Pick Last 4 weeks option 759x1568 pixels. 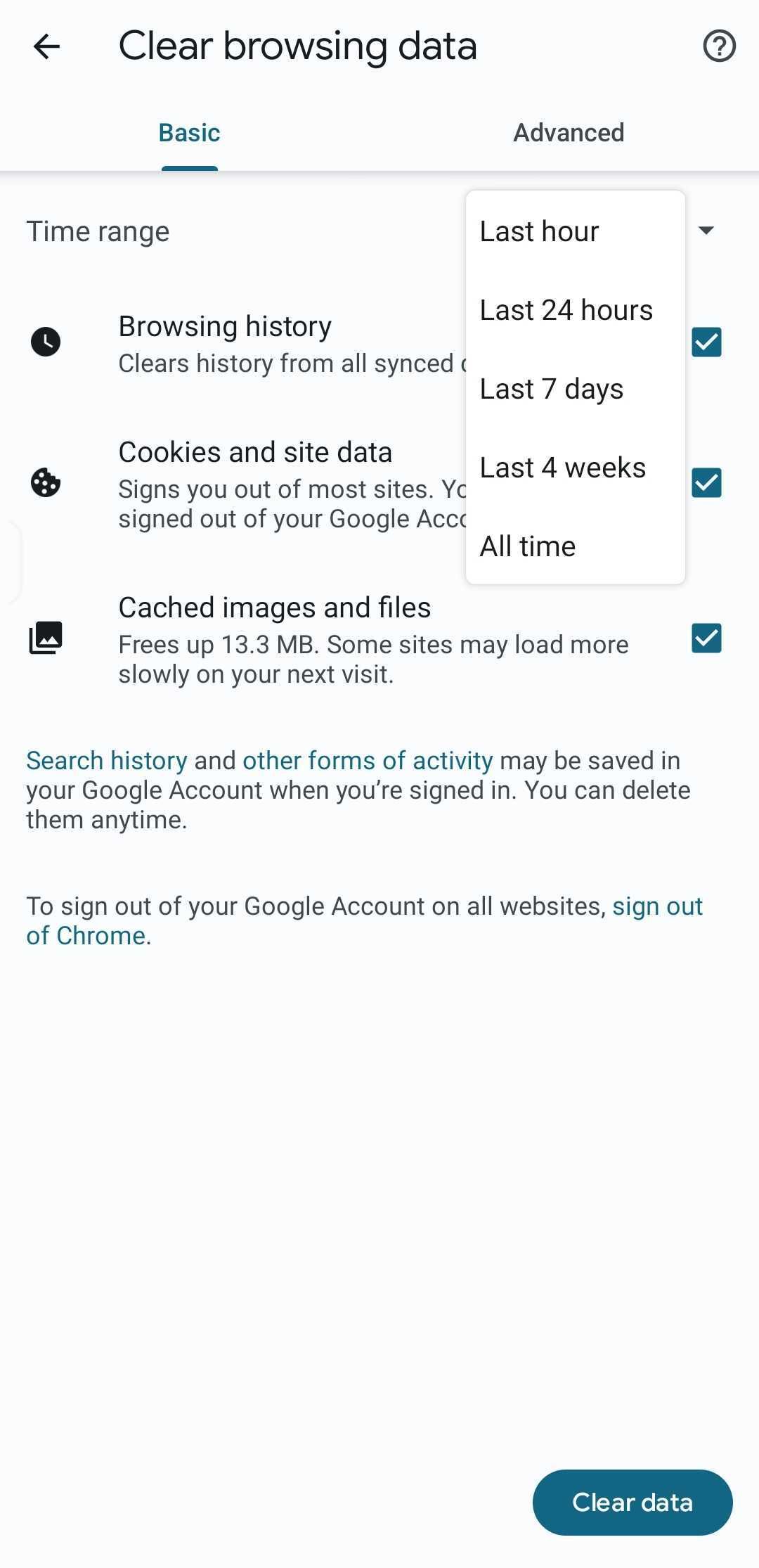click(x=575, y=468)
